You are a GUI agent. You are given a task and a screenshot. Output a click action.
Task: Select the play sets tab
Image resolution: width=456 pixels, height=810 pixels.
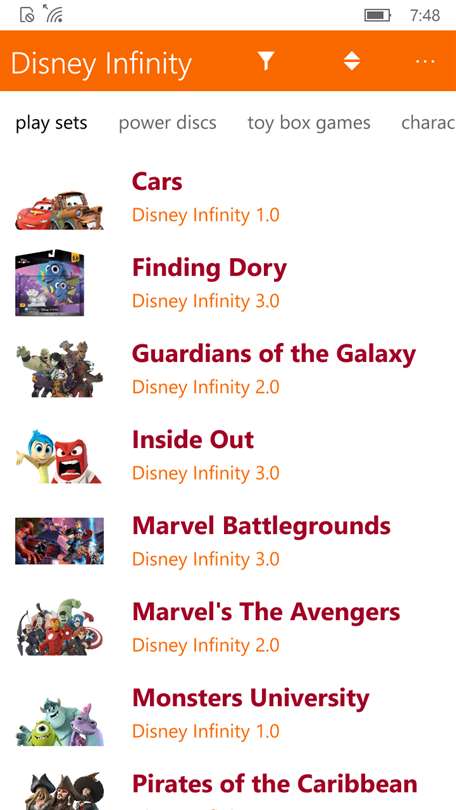[51, 123]
